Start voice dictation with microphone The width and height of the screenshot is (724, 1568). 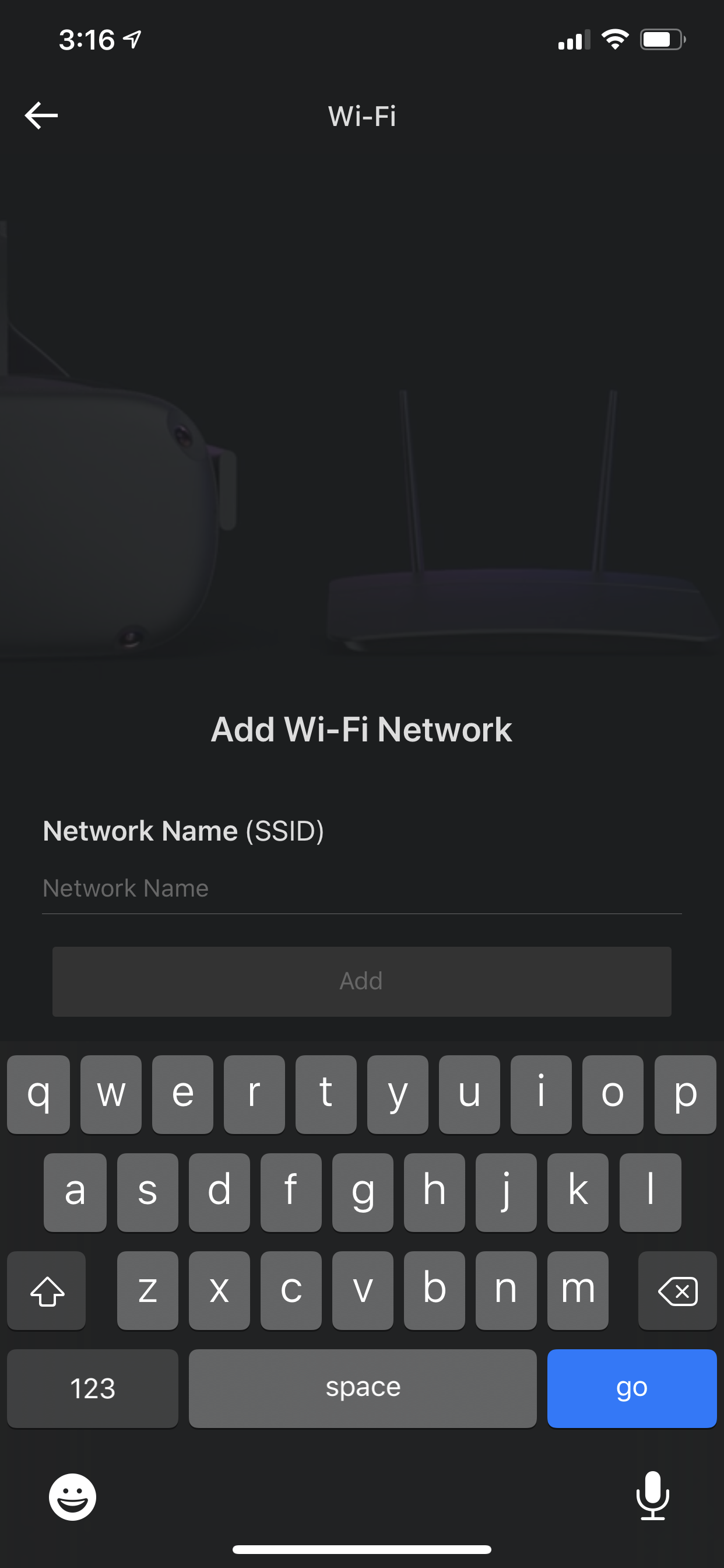pos(652,1496)
